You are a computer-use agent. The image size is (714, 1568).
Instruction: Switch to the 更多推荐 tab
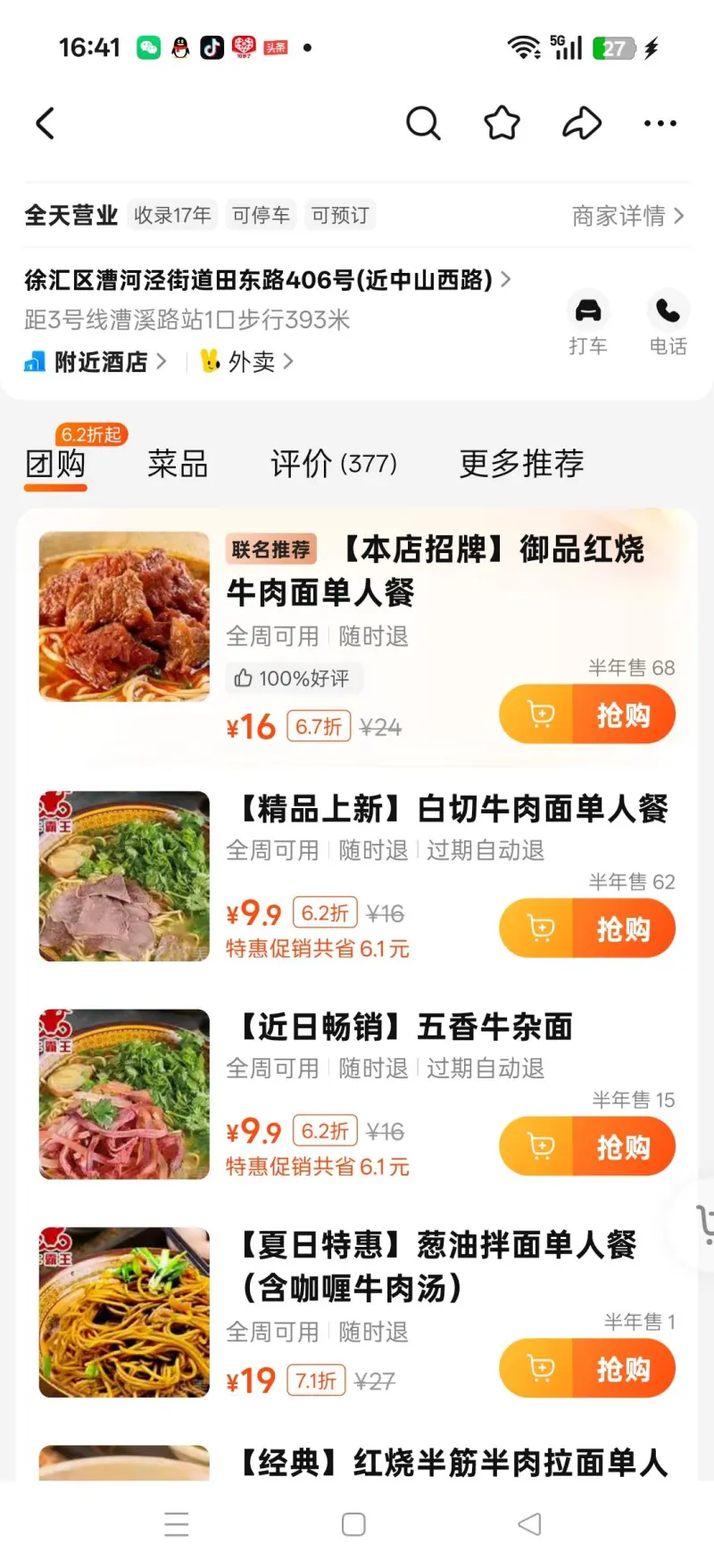tap(521, 464)
